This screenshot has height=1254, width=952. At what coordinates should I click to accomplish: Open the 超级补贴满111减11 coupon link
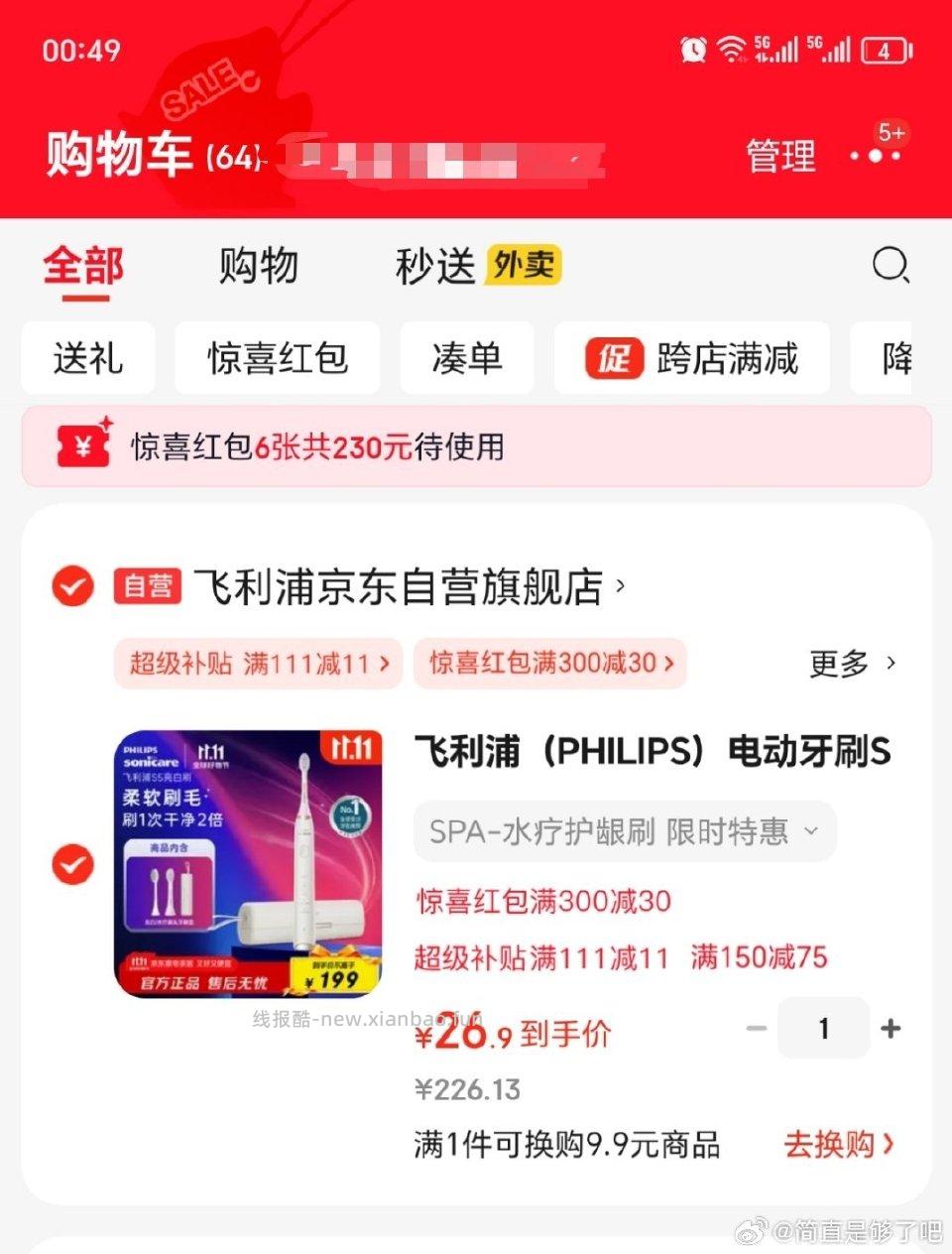pos(256,663)
